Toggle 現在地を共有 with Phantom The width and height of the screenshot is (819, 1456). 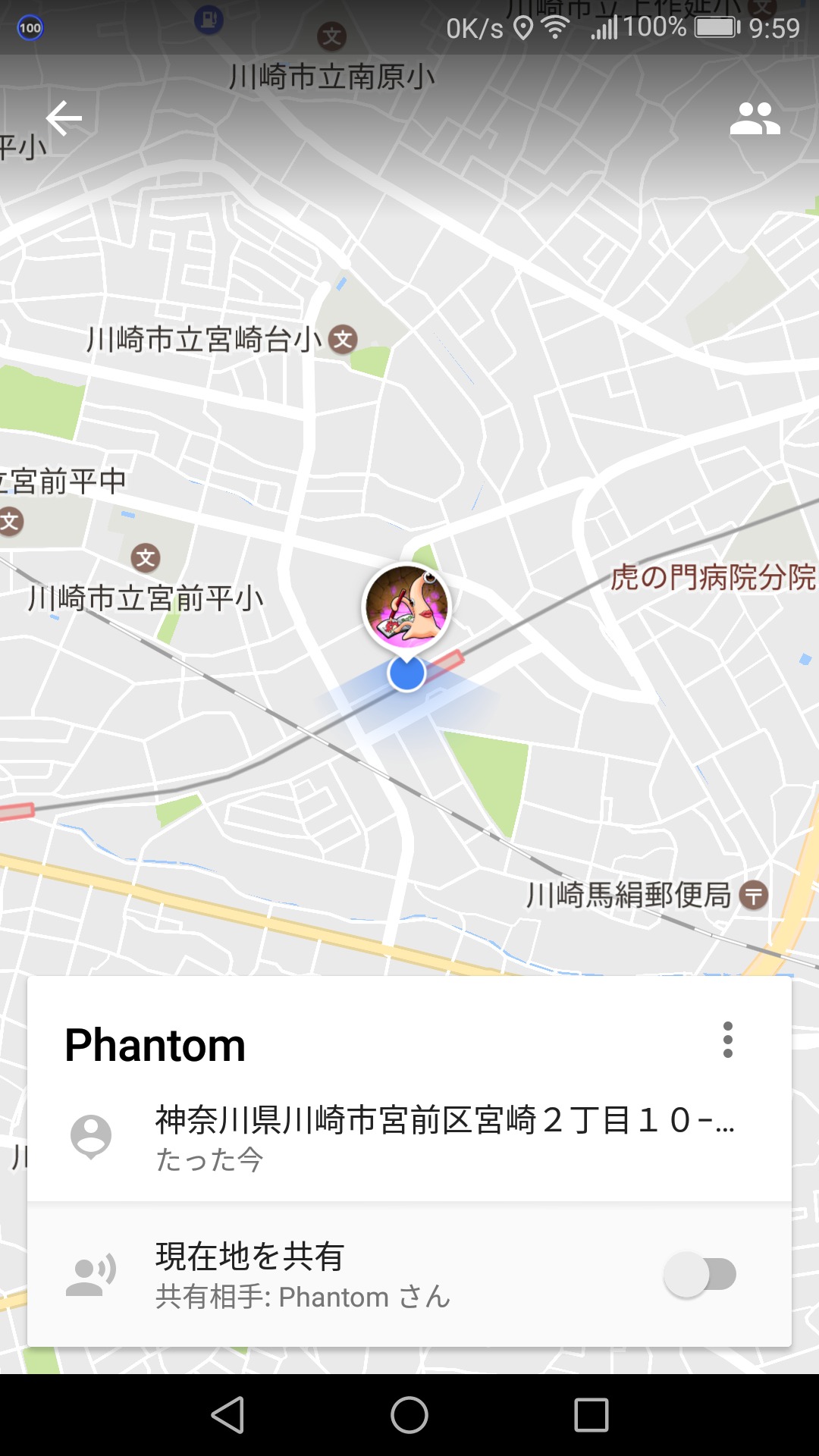tap(700, 1275)
